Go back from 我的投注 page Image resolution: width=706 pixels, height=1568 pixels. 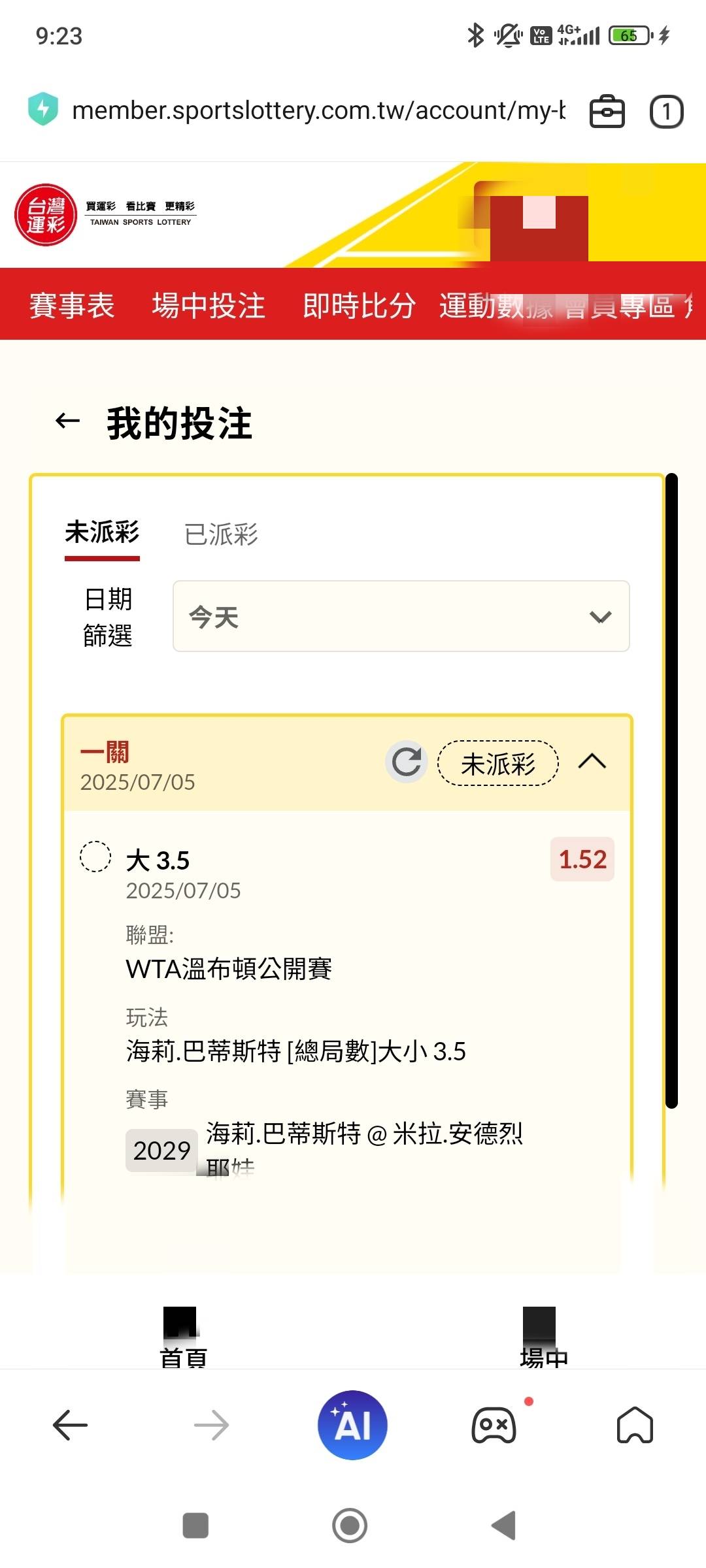67,421
